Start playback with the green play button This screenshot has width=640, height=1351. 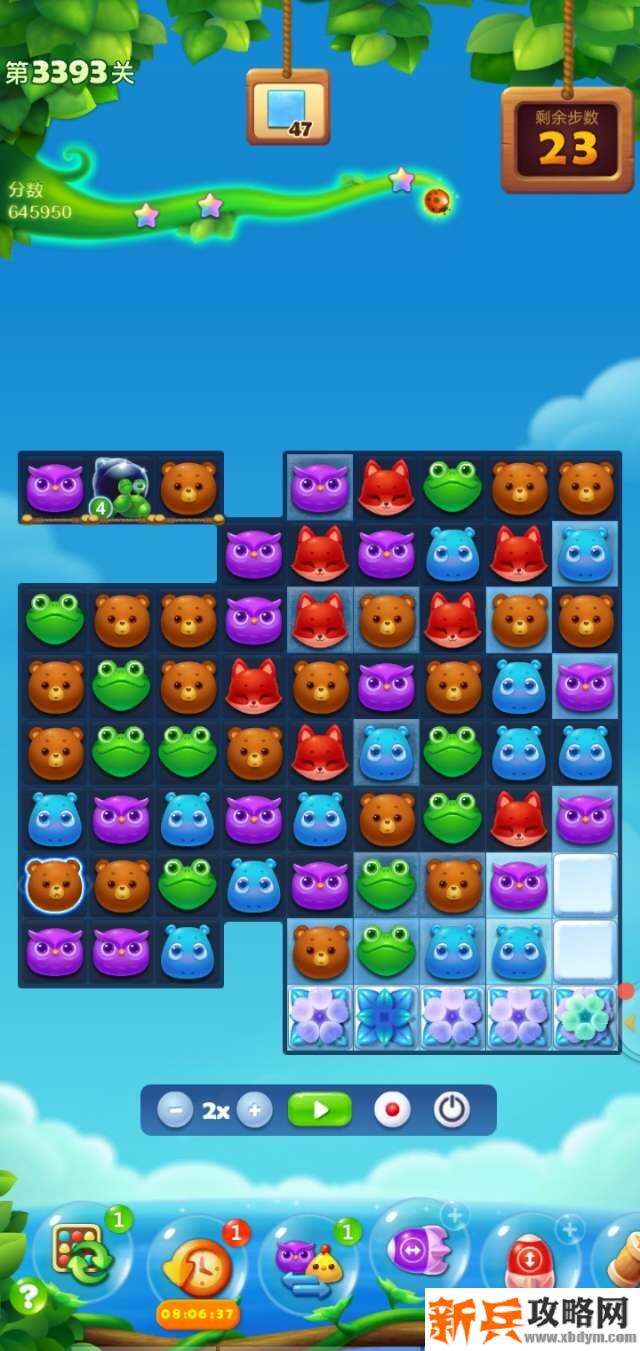[x=320, y=1110]
